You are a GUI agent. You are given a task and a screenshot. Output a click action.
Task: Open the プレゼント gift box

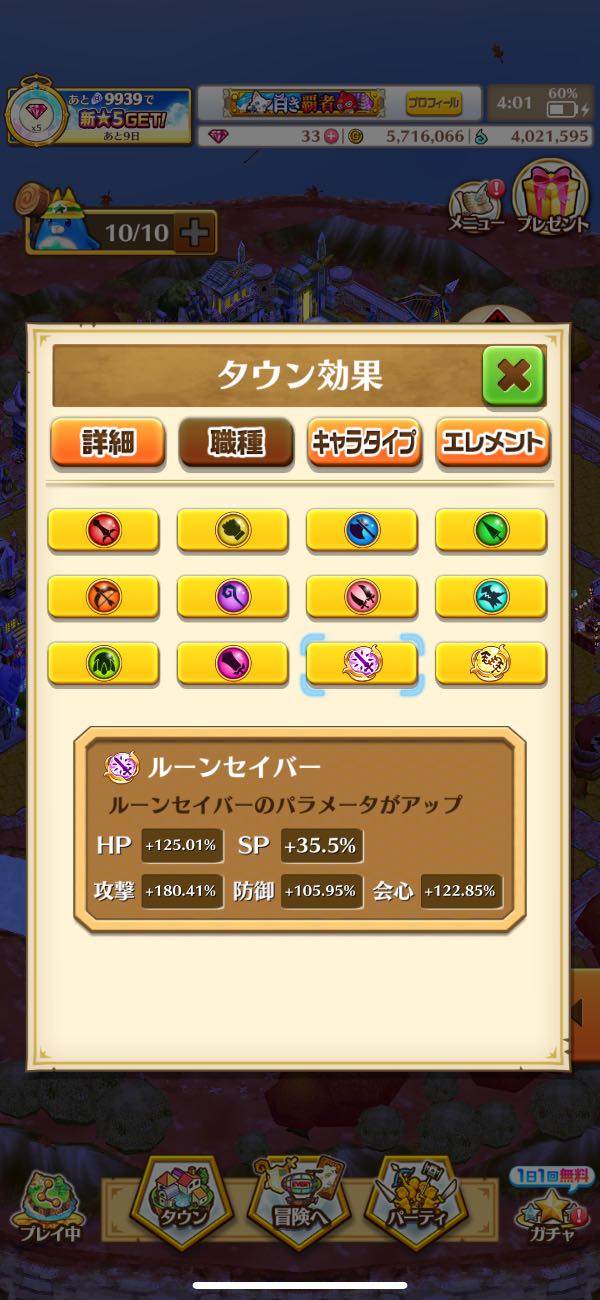551,198
